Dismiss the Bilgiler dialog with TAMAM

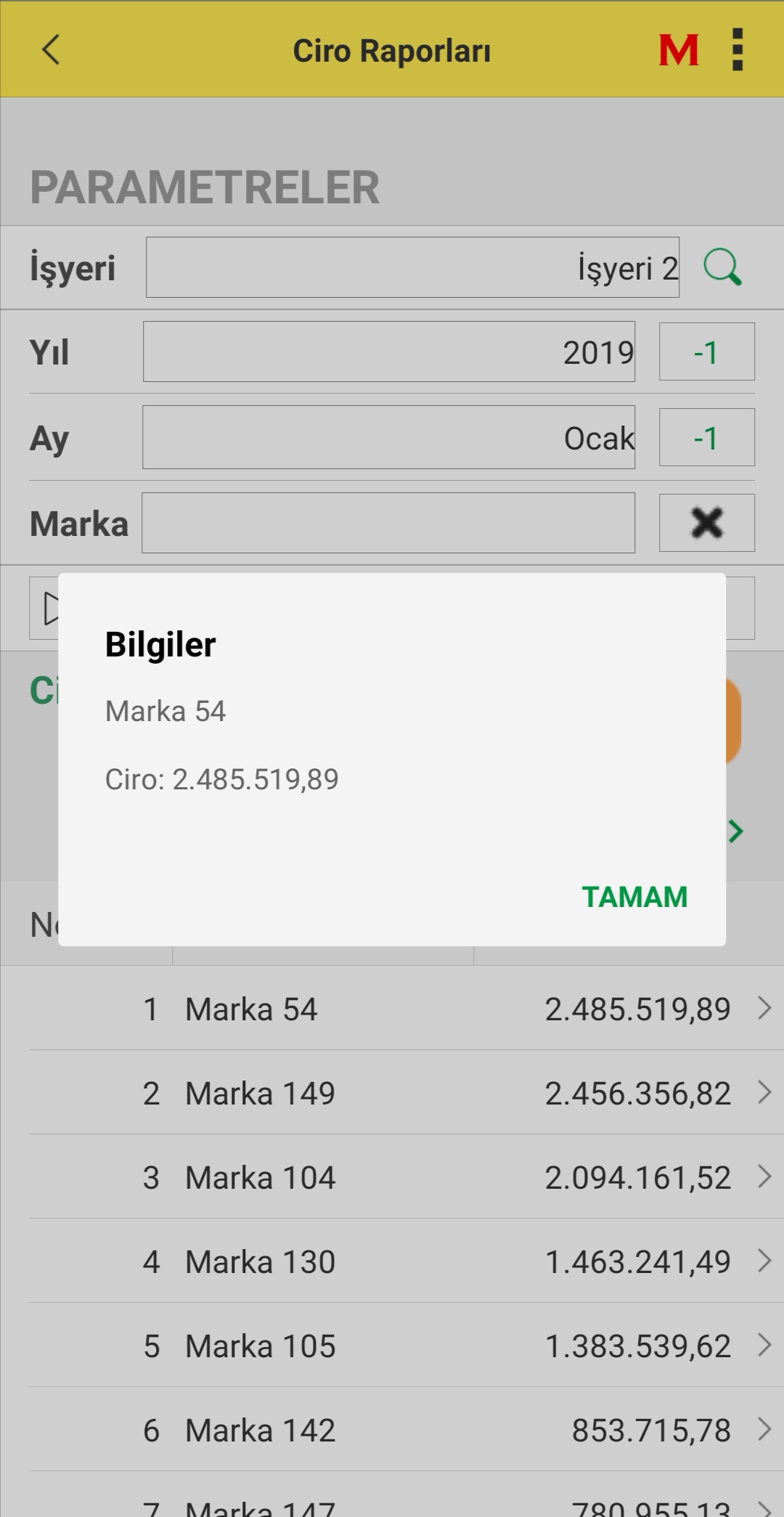point(635,897)
